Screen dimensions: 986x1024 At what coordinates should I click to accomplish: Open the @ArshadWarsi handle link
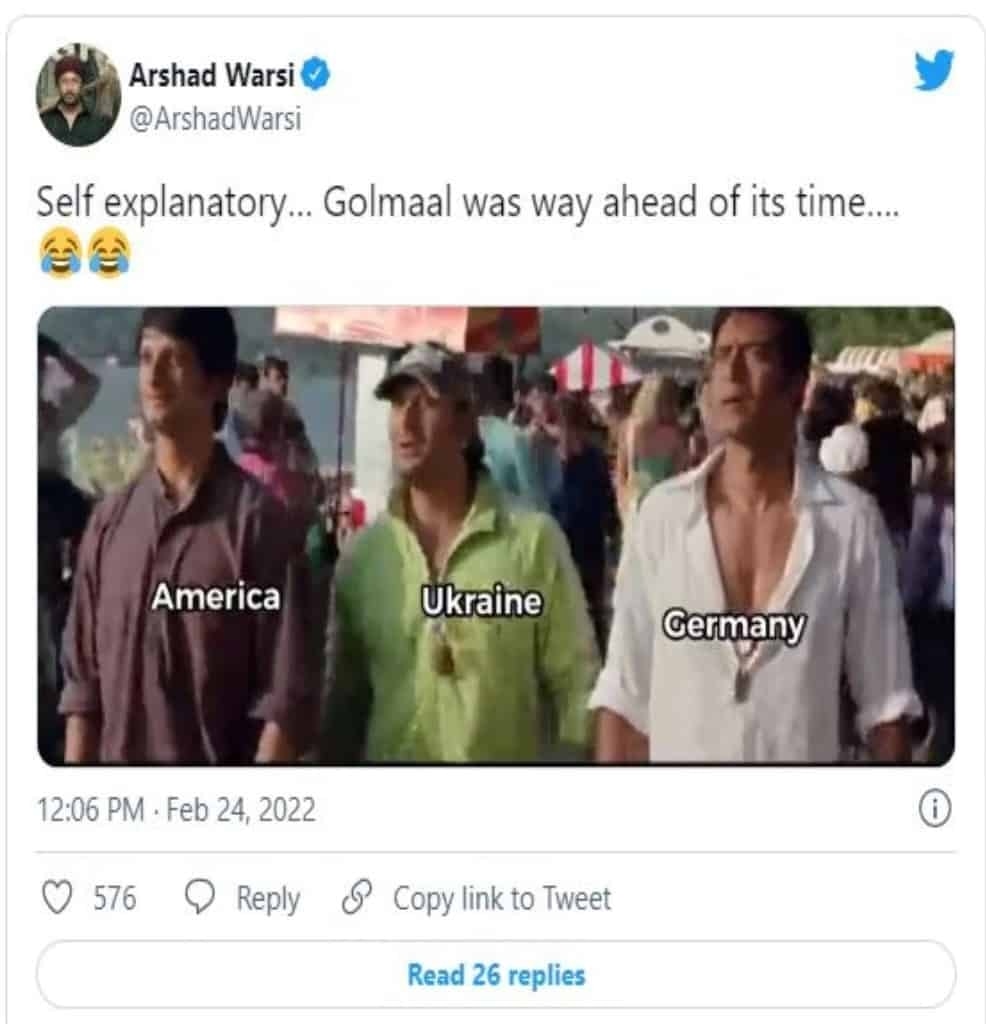pos(216,120)
